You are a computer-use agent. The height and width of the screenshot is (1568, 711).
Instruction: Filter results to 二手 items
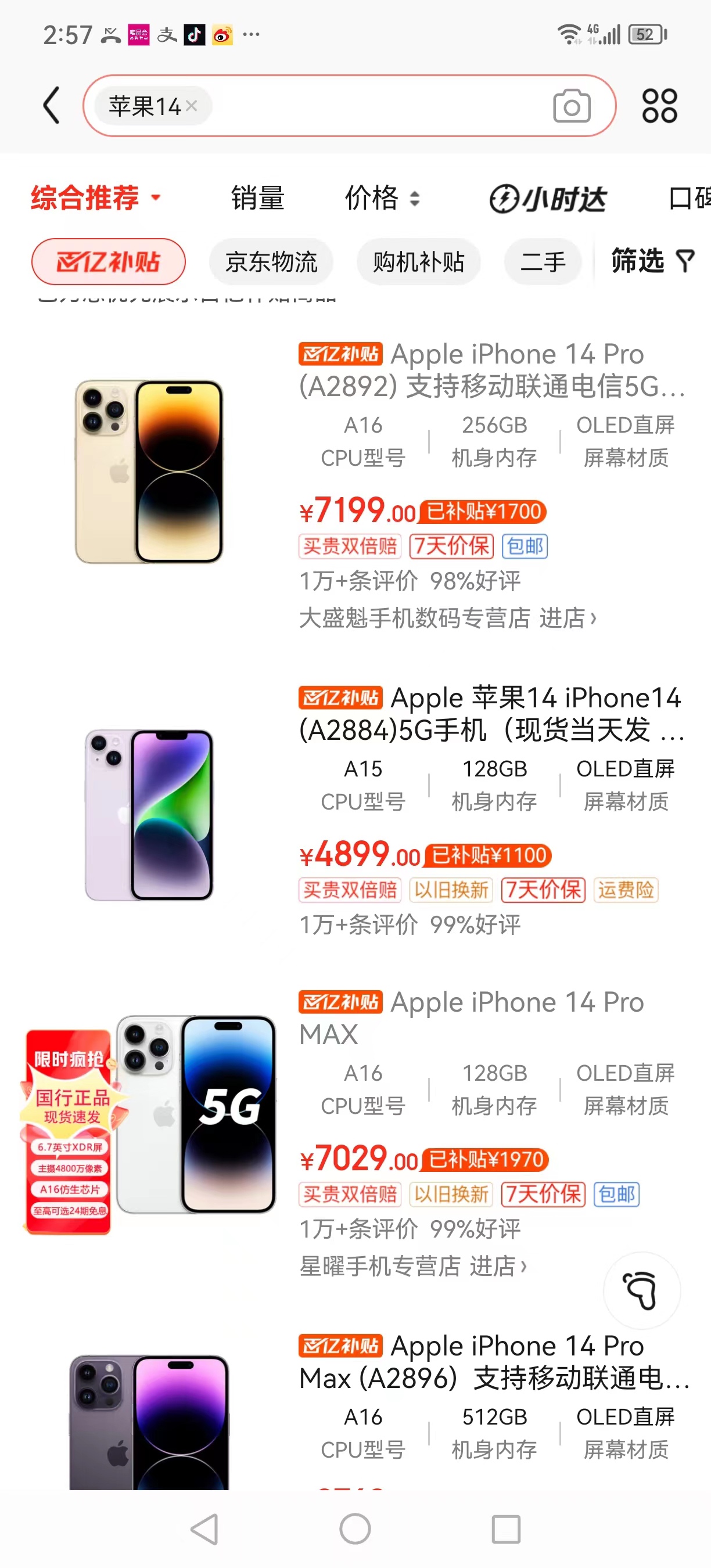click(x=543, y=262)
